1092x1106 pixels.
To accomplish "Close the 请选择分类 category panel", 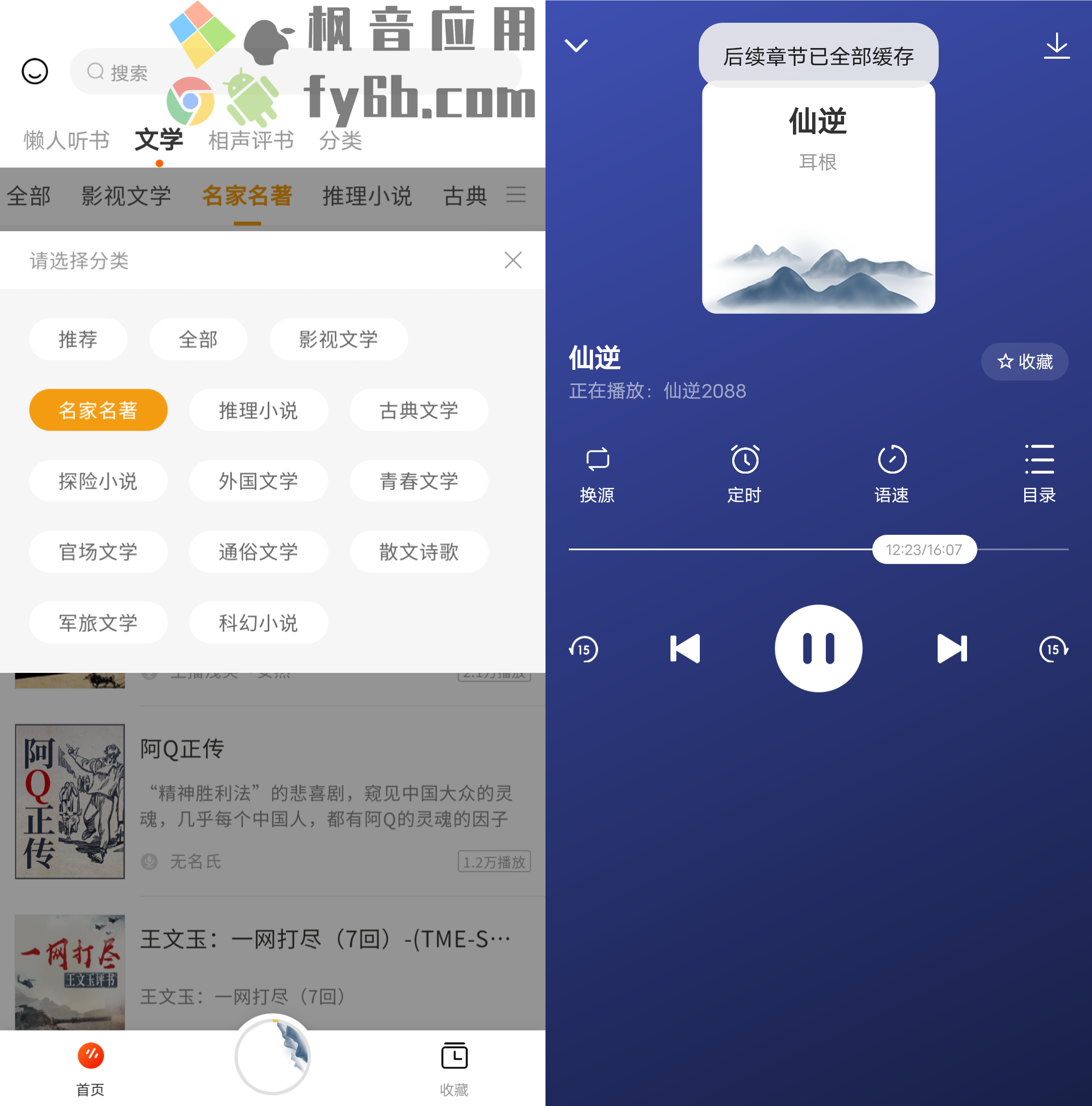I will coord(513,261).
